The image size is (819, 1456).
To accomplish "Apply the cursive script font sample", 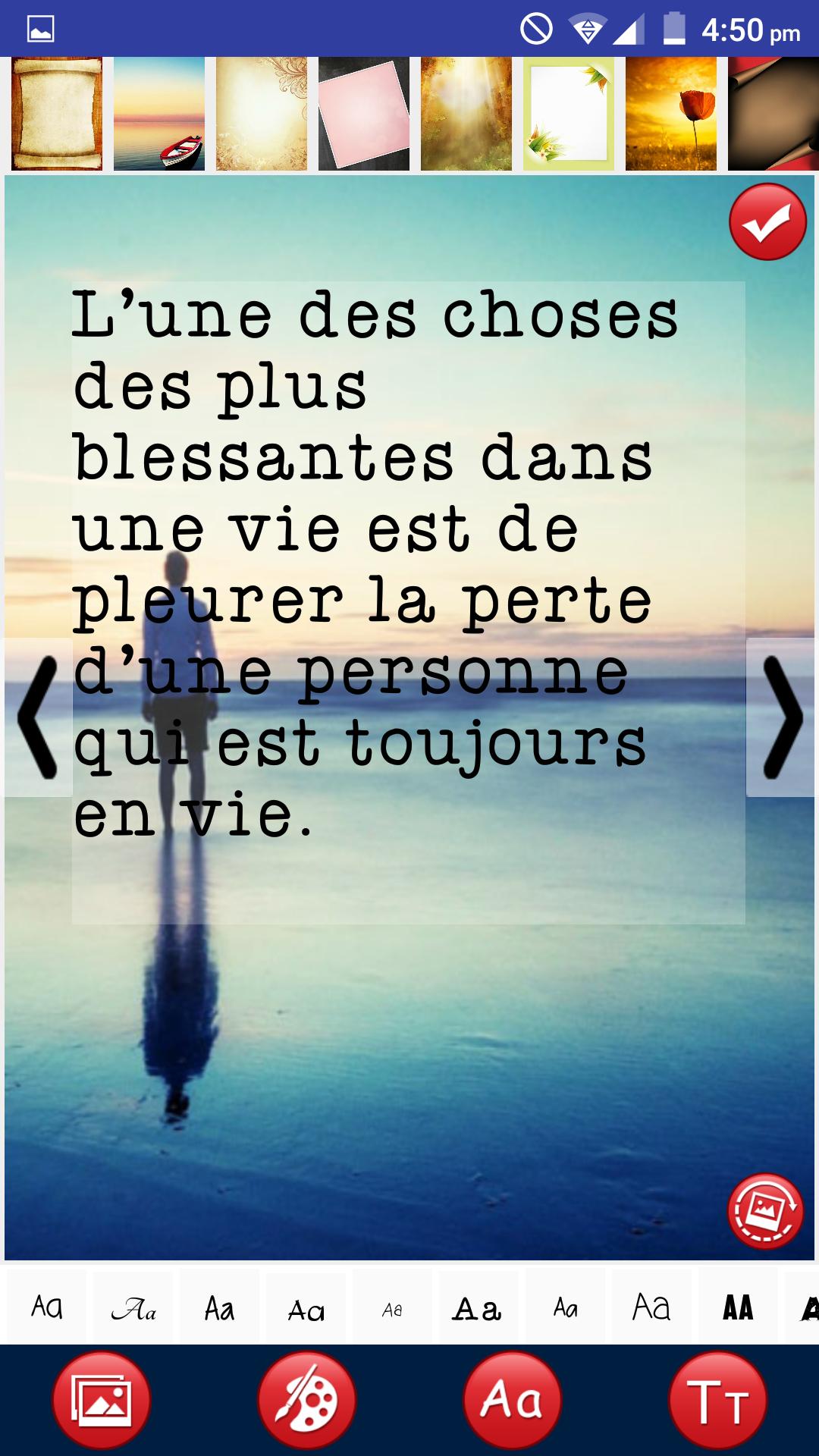I will 133,1307.
